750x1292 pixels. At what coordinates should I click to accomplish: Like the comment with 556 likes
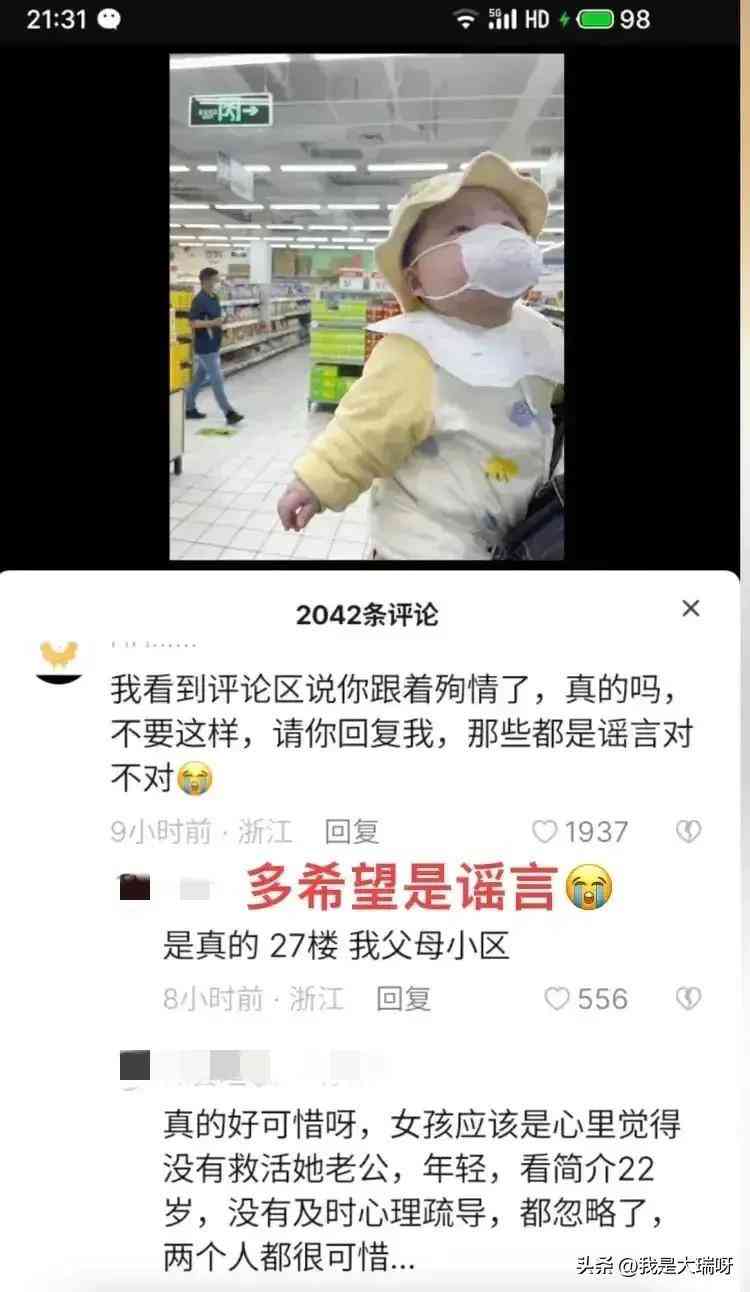click(557, 998)
